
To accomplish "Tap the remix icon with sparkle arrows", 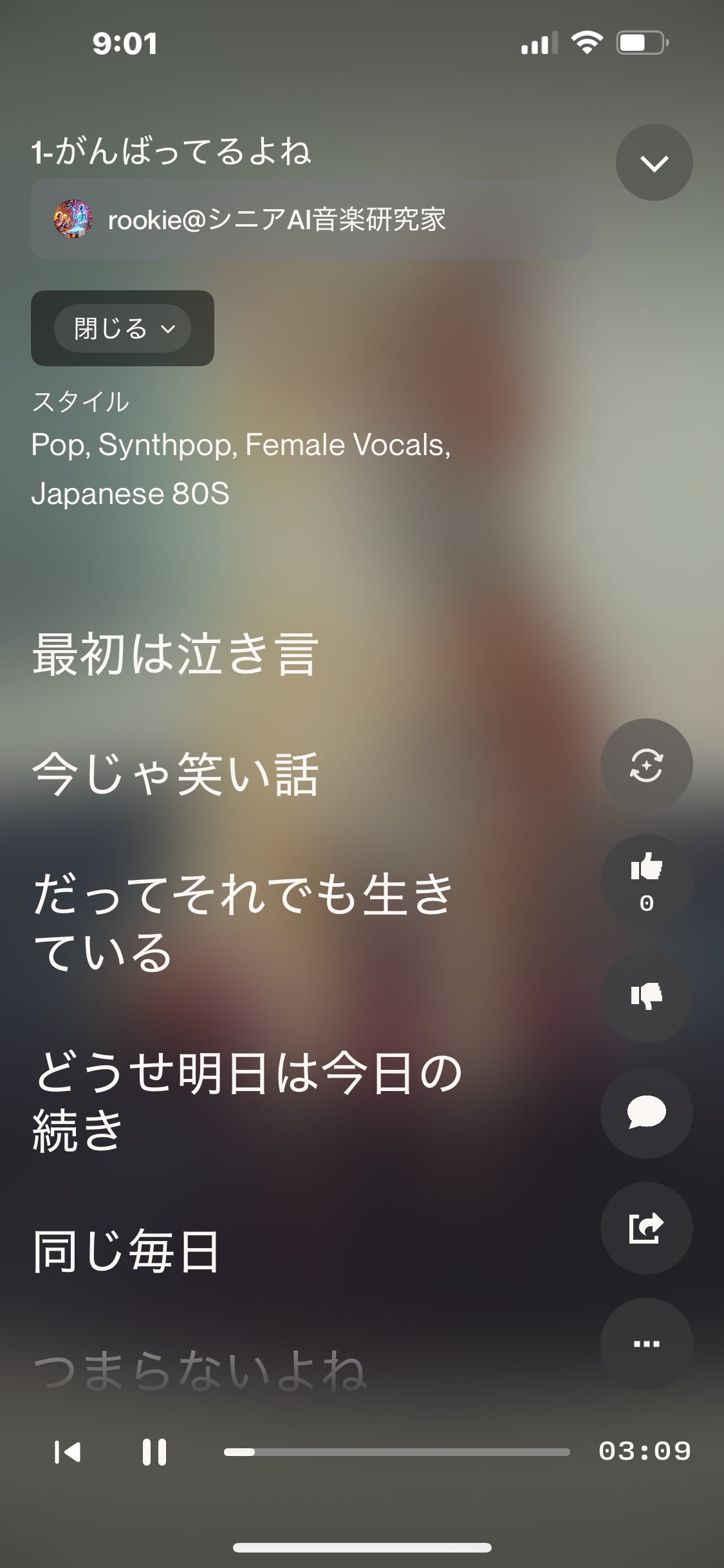I will click(646, 765).
